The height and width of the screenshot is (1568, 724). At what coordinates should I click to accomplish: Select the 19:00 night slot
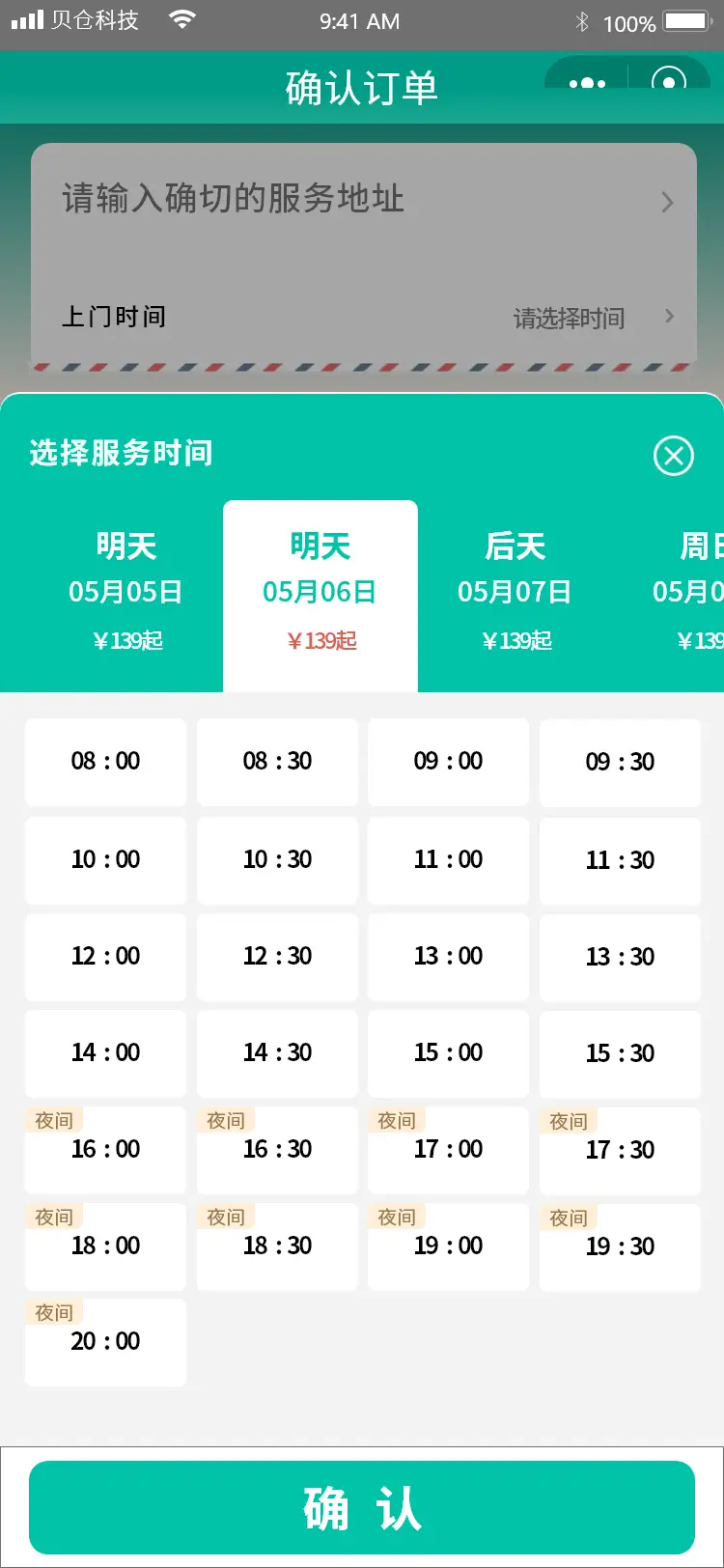[448, 1246]
